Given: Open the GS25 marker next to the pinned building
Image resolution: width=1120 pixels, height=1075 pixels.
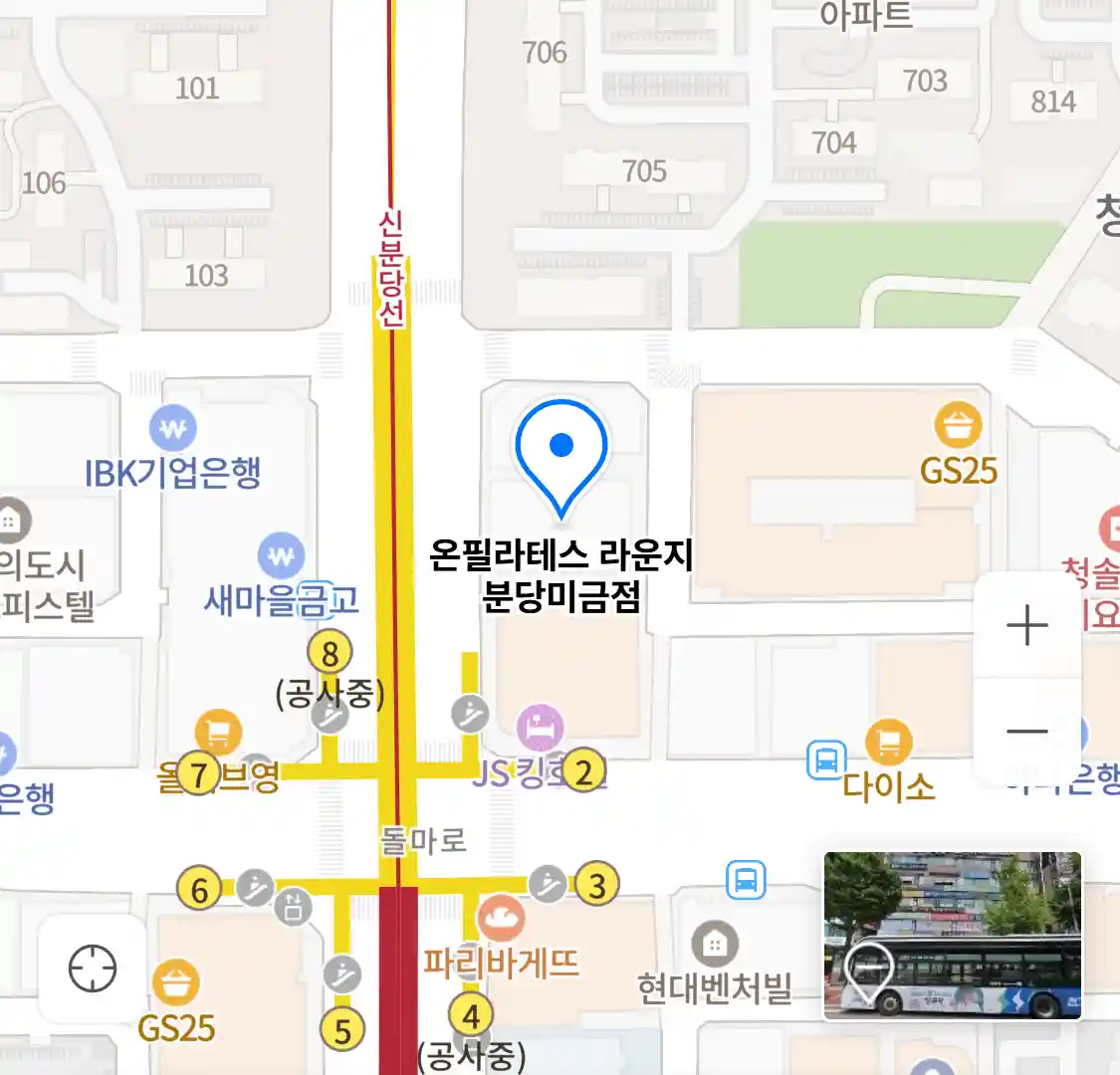Looking at the screenshot, I should tap(958, 427).
